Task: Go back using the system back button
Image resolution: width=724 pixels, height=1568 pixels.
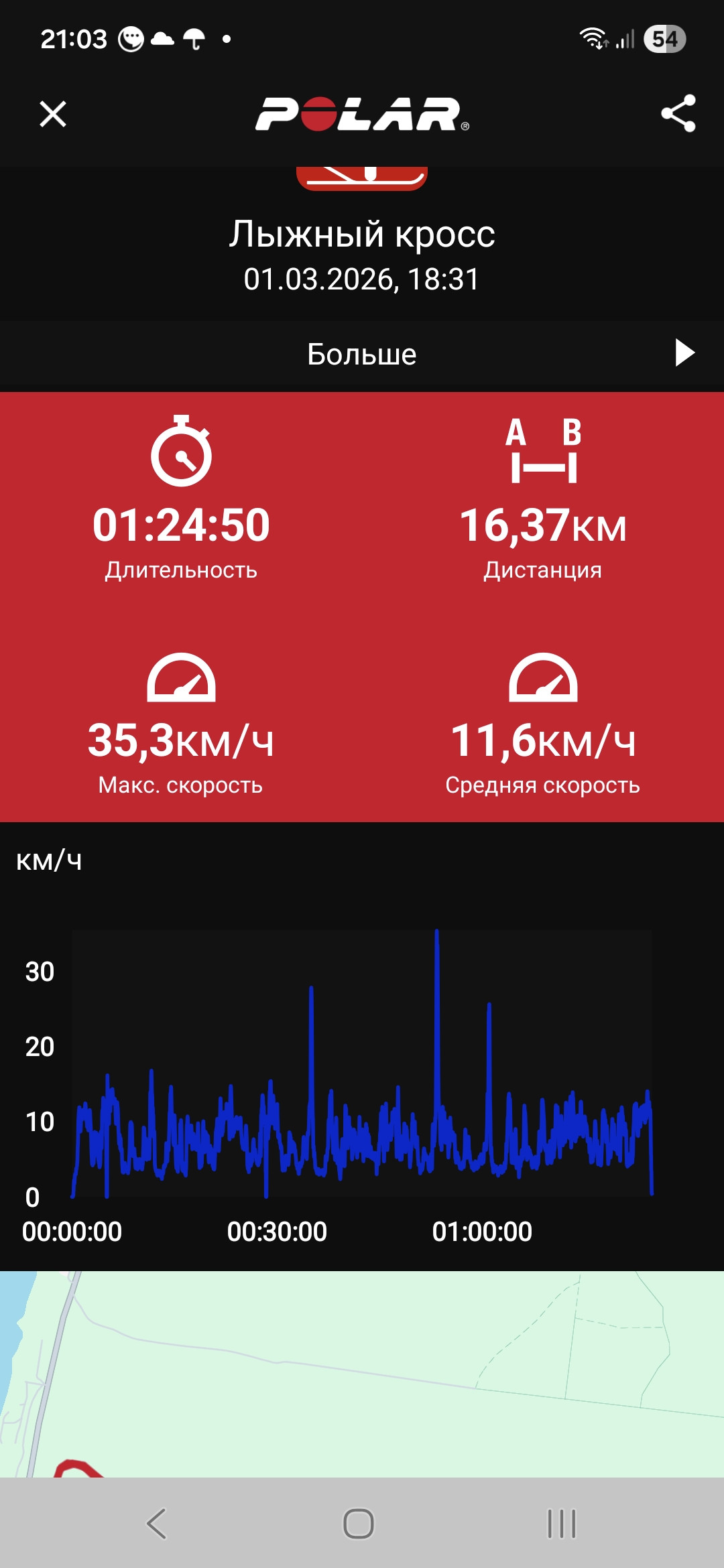Action: tap(156, 1523)
